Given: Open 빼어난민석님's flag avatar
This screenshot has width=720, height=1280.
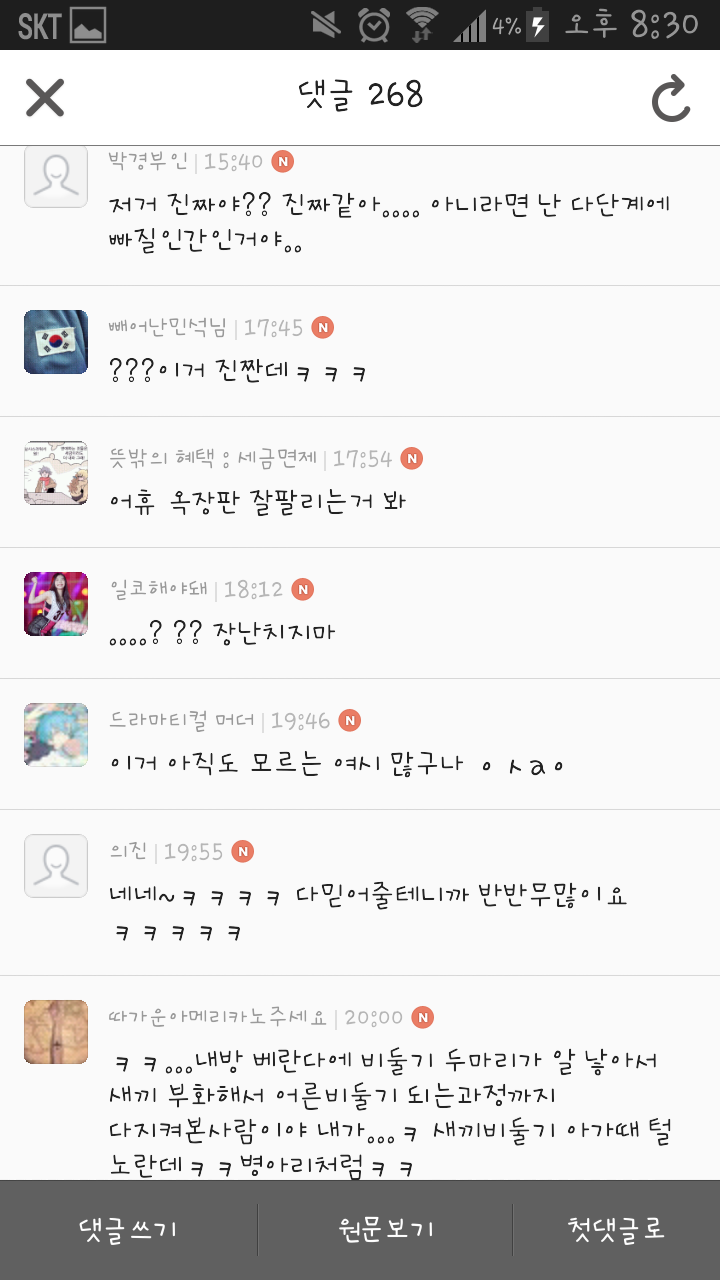Looking at the screenshot, I should [x=56, y=342].
